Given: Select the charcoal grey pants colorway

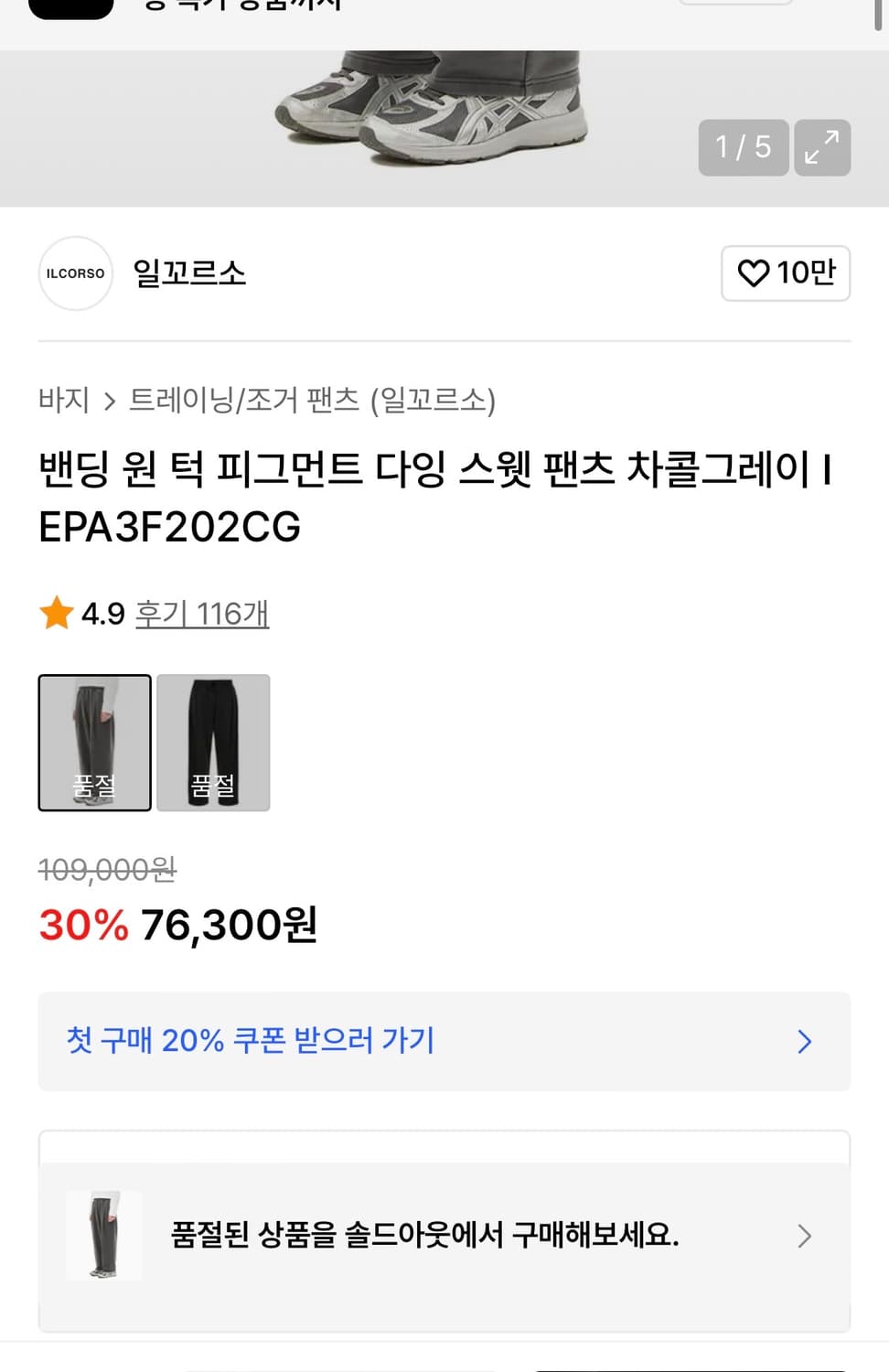Looking at the screenshot, I should [x=94, y=743].
